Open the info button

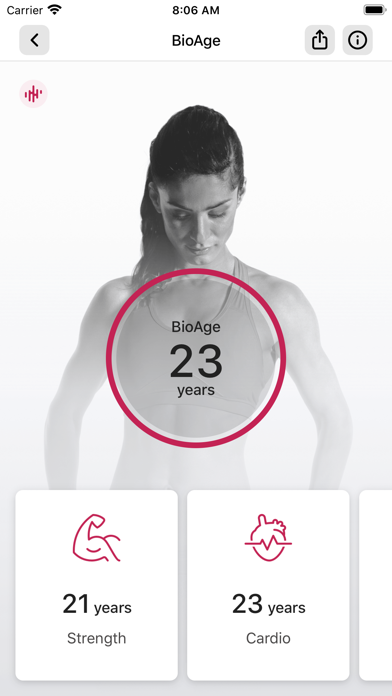pos(357,40)
